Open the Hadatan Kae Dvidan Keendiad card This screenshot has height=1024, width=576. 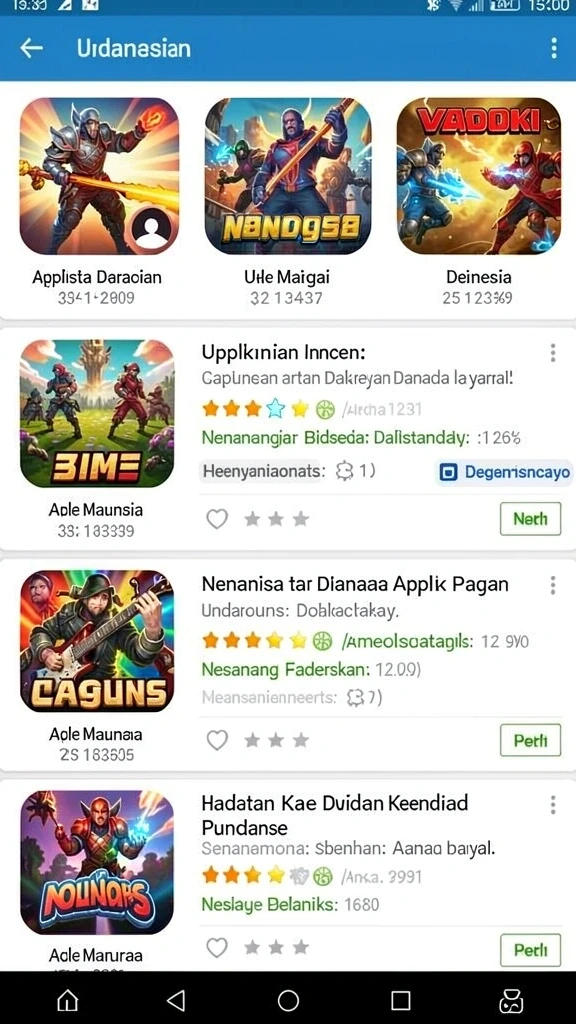coord(288,875)
